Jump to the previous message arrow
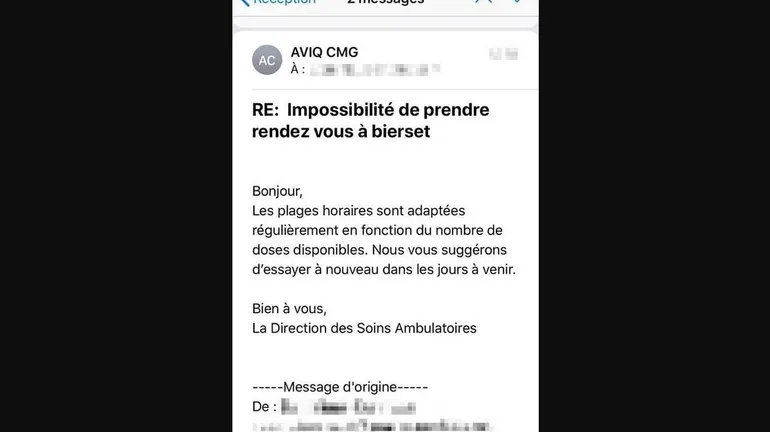 [x=483, y=2]
